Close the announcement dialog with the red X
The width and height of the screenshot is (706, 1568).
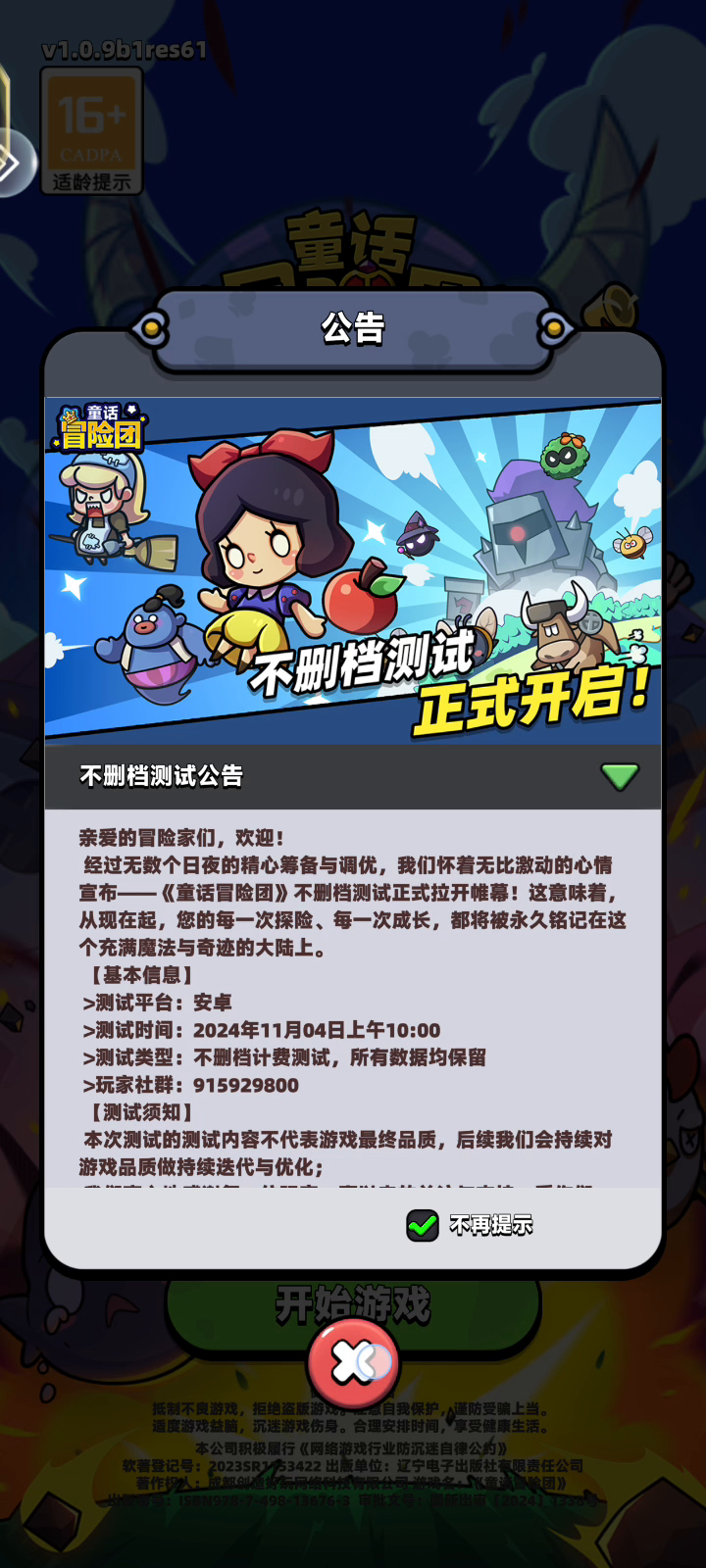[353, 1362]
